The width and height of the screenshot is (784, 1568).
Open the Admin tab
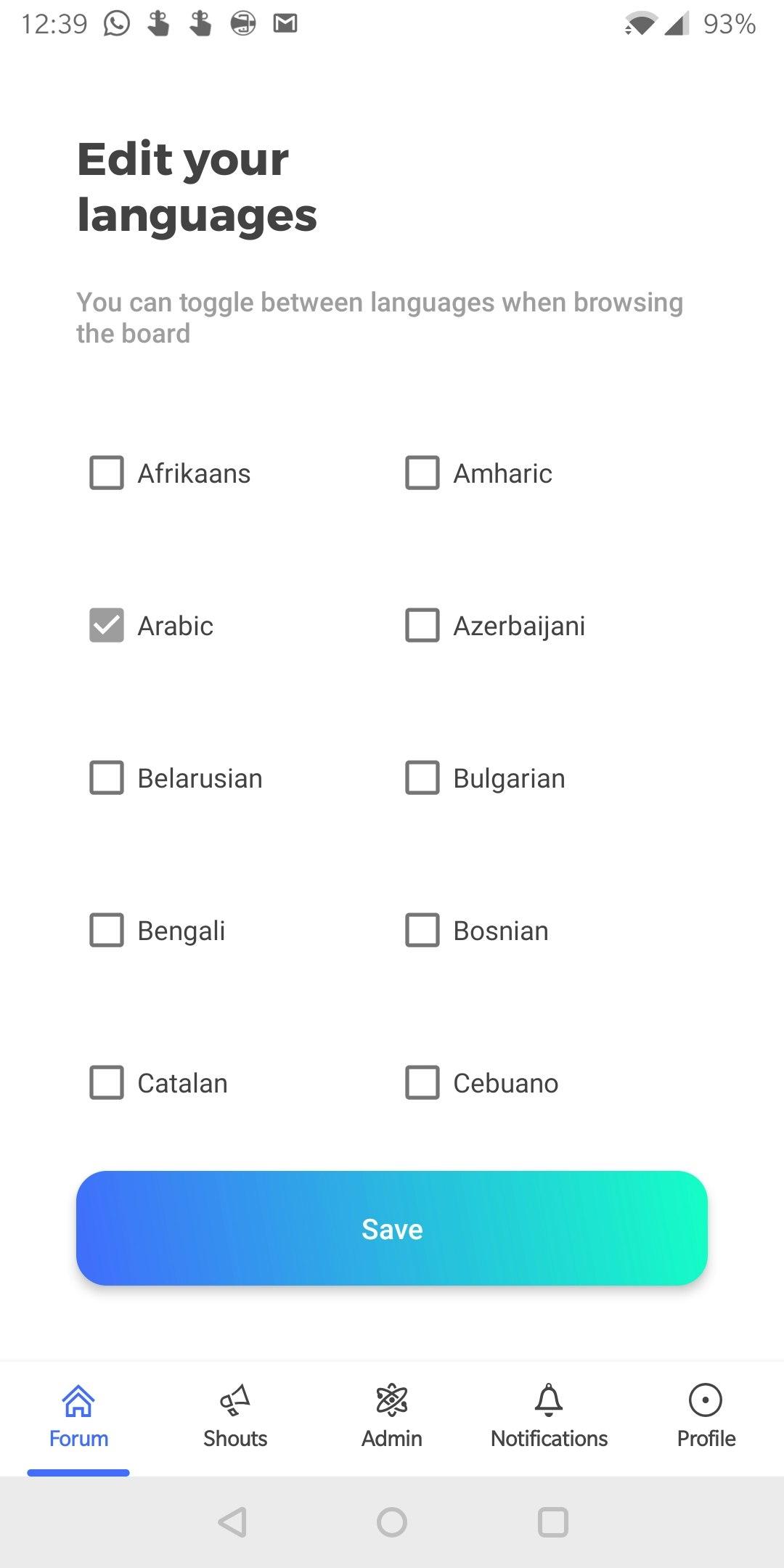pyautogui.click(x=392, y=1417)
